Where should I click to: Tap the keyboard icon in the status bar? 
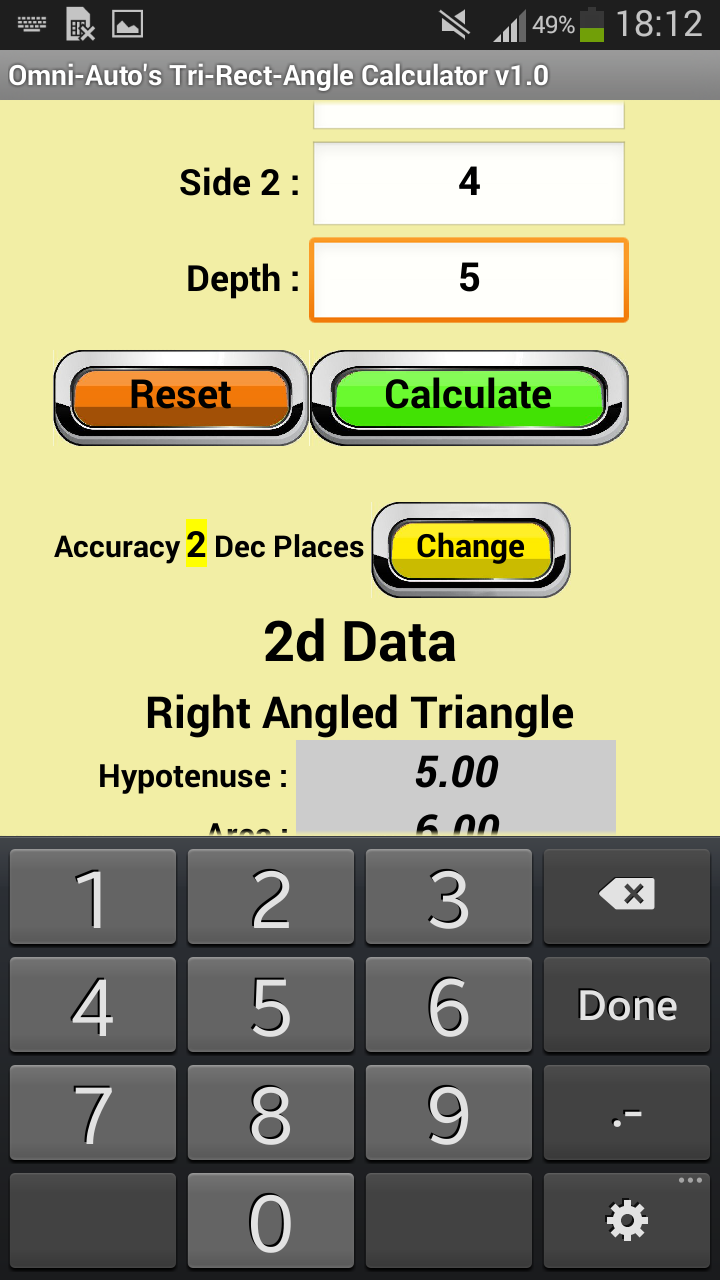(x=33, y=23)
